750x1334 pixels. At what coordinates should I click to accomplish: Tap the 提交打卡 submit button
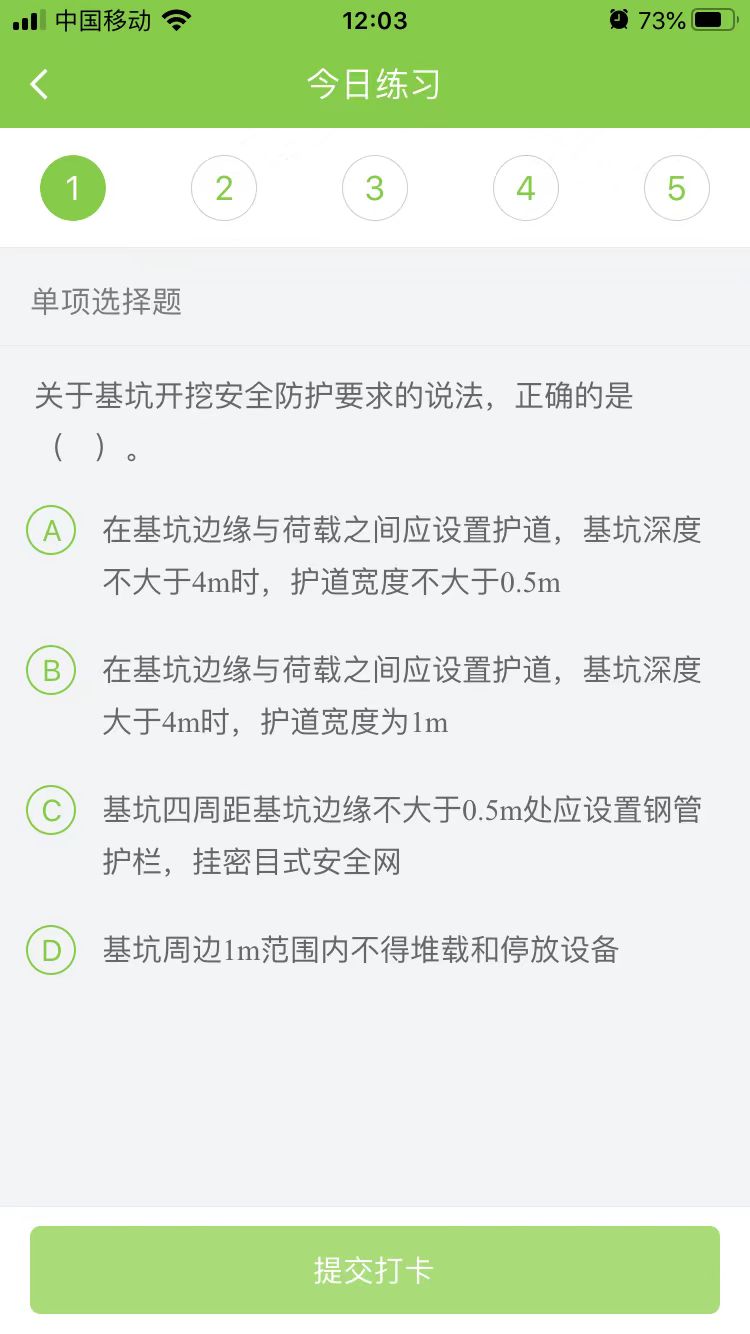(x=375, y=1270)
